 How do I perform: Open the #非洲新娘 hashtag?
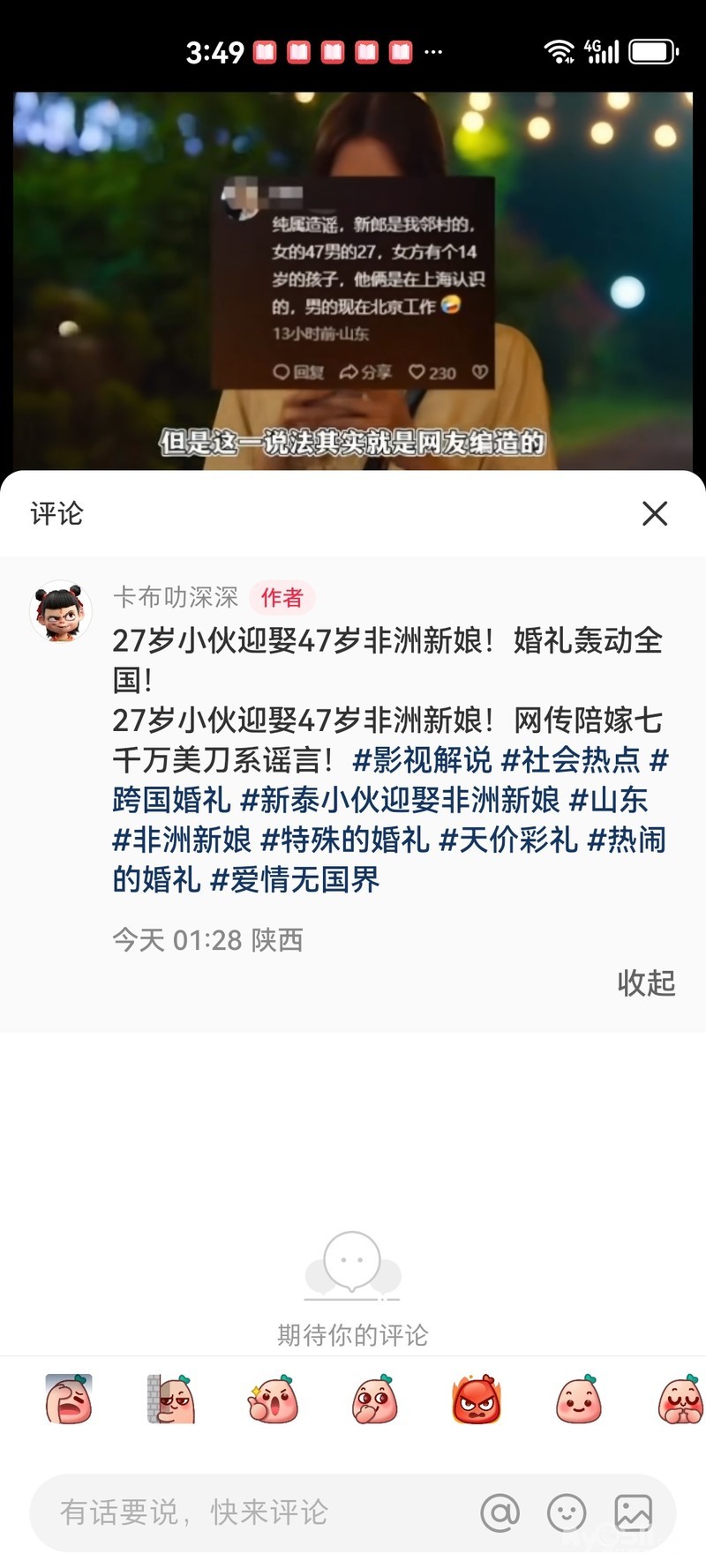pyautogui.click(x=182, y=840)
